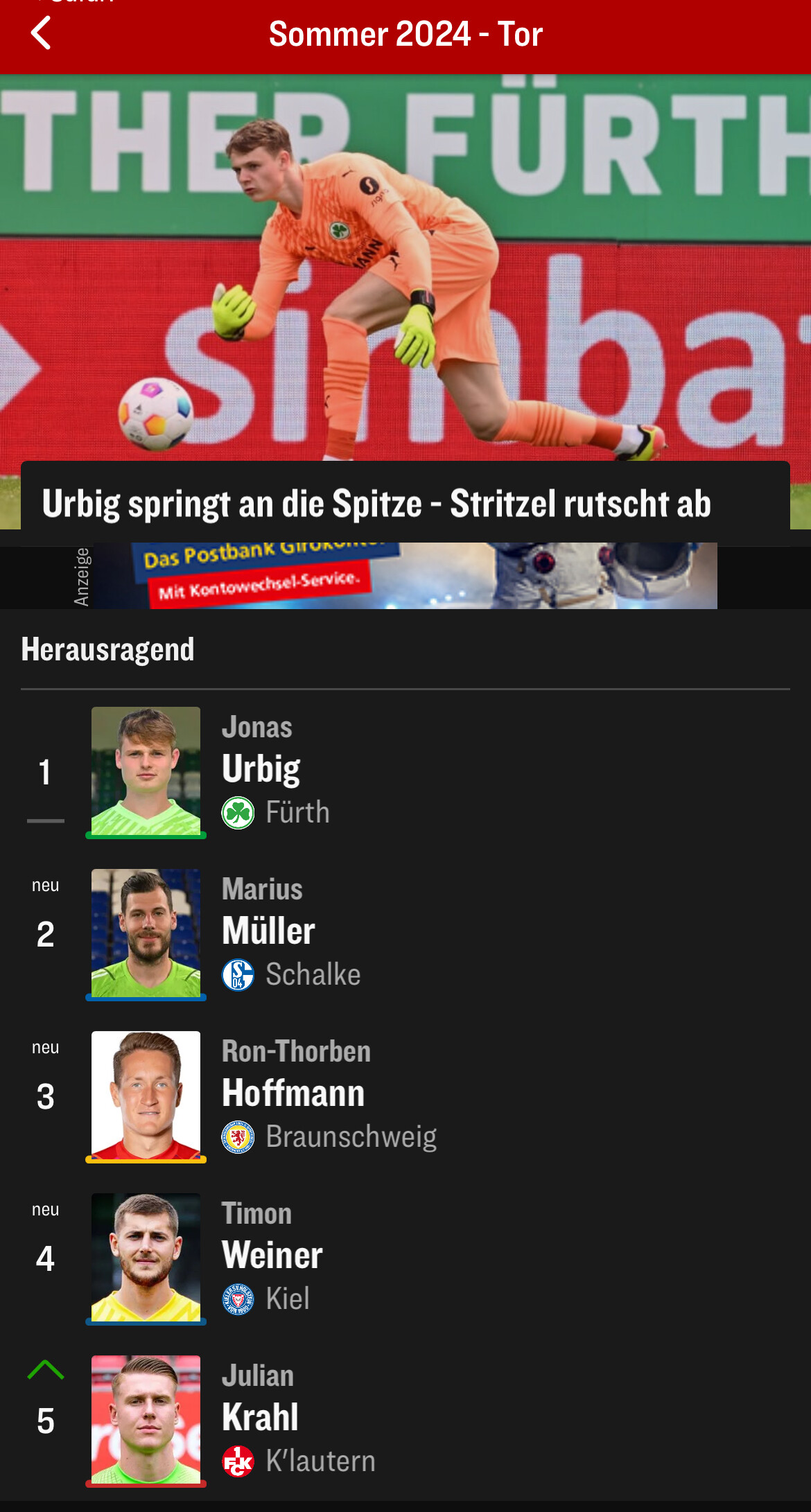This screenshot has height=1512, width=811.
Task: View Ron-Thorben Hoffmann's ranking entry
Action: 405,1096
